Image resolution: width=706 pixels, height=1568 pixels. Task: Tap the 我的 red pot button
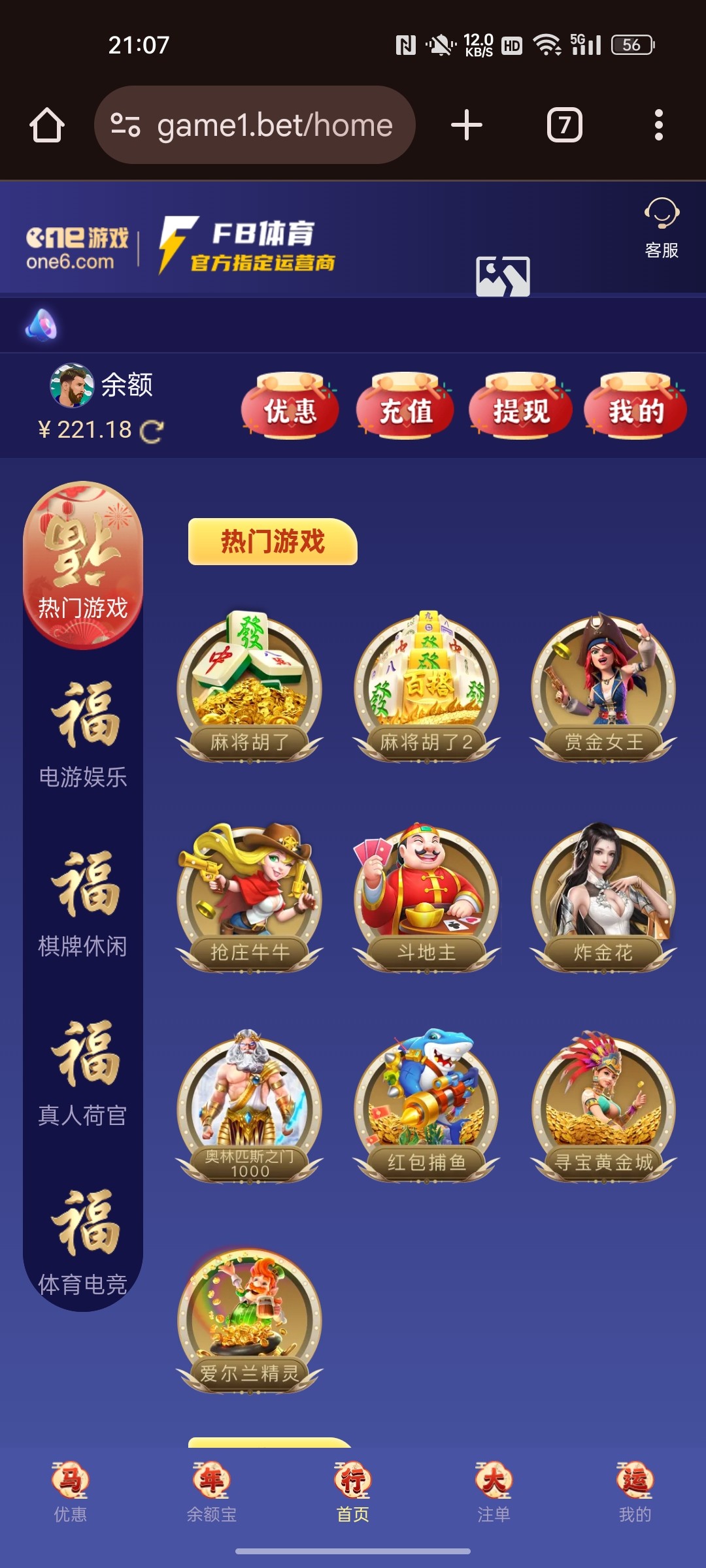(635, 409)
